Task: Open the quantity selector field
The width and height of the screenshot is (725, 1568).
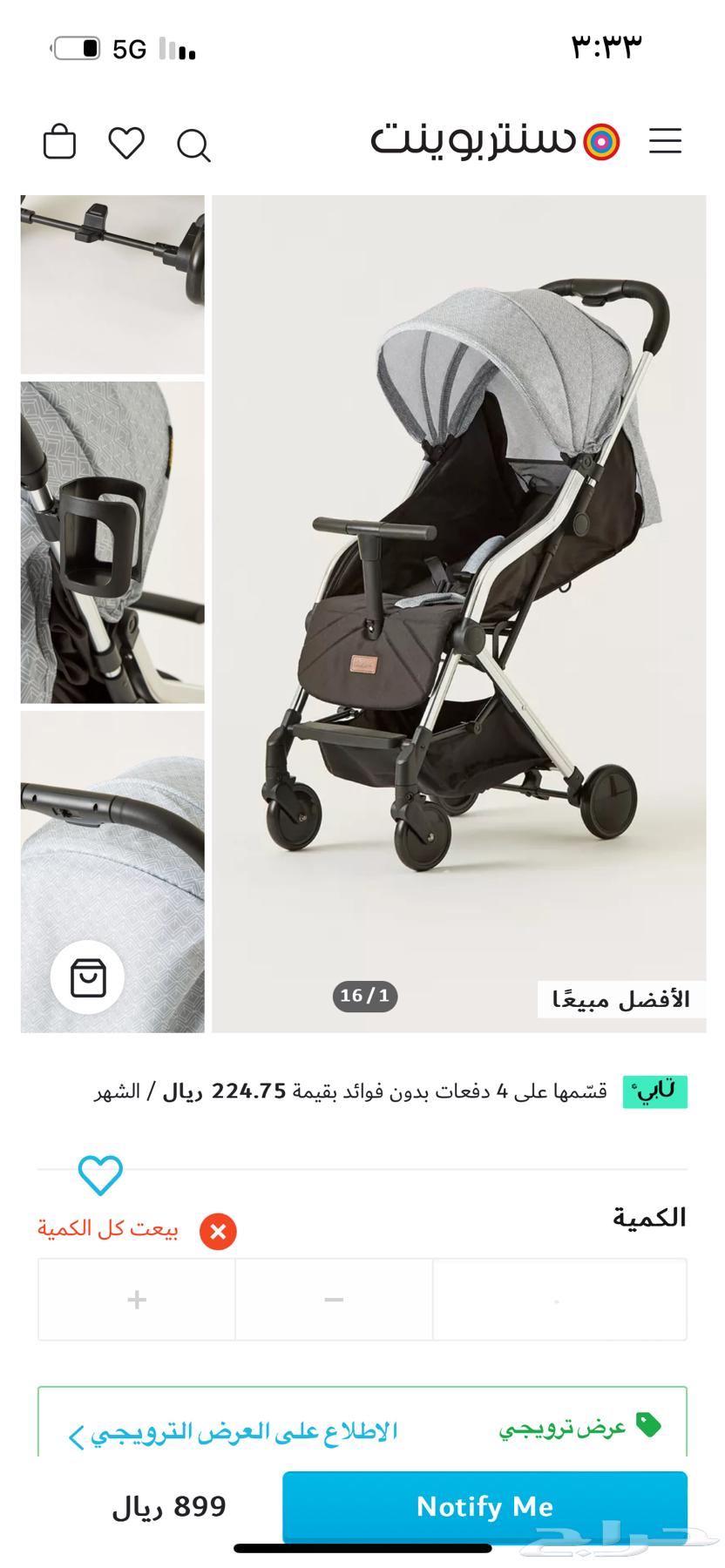Action: (558, 1299)
